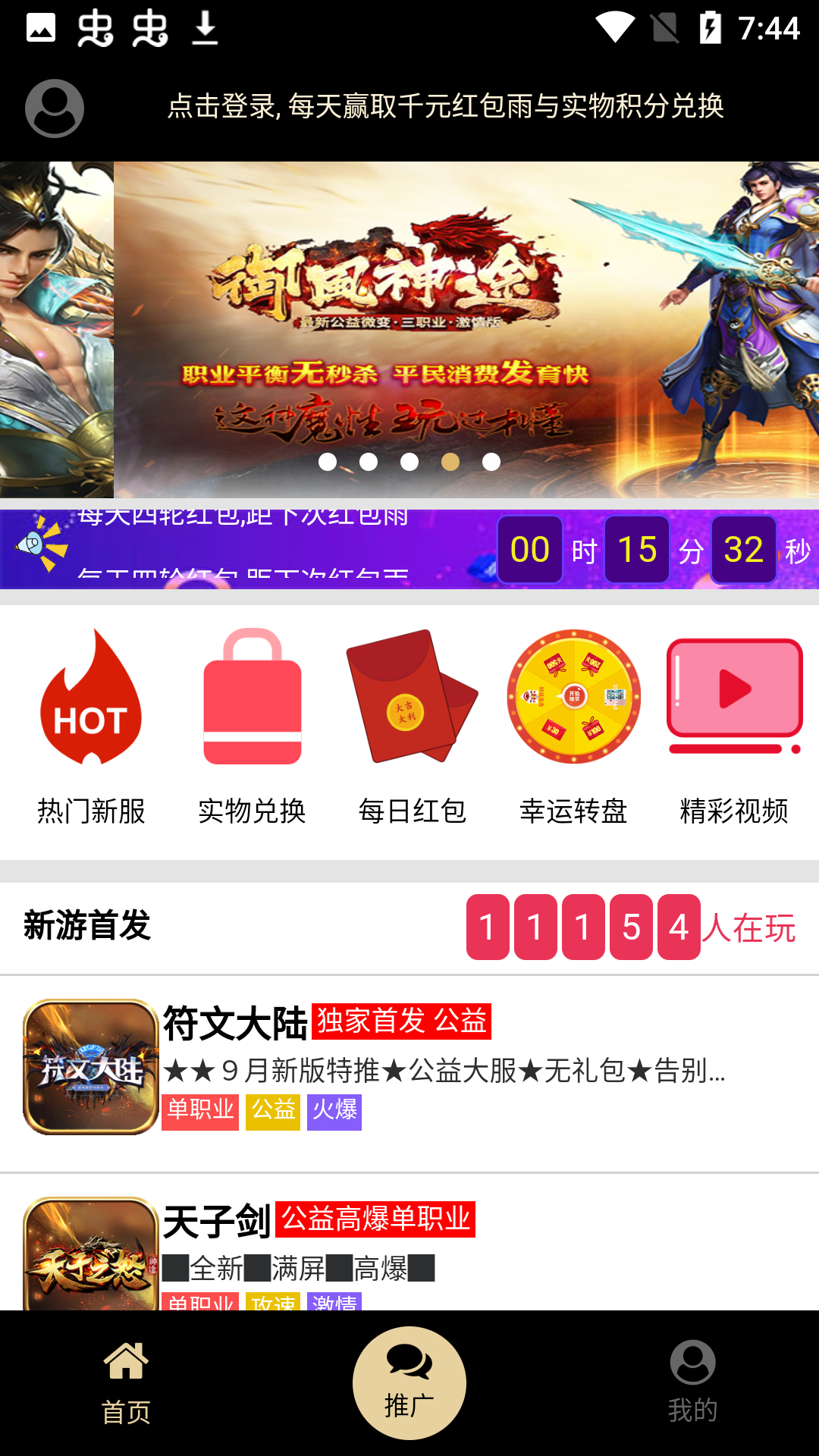The image size is (819, 1456).
Task: Open the 推广 promotion tab
Action: pyautogui.click(x=409, y=1382)
